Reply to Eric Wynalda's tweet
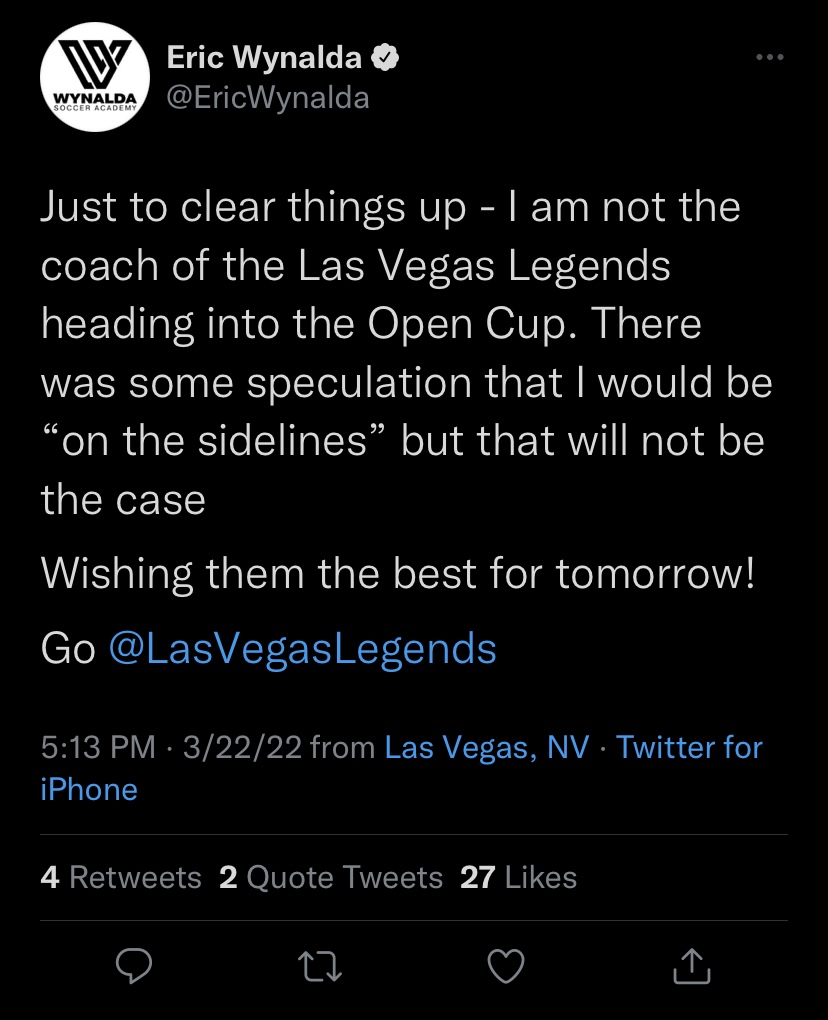The height and width of the screenshot is (1020, 828). 133,964
